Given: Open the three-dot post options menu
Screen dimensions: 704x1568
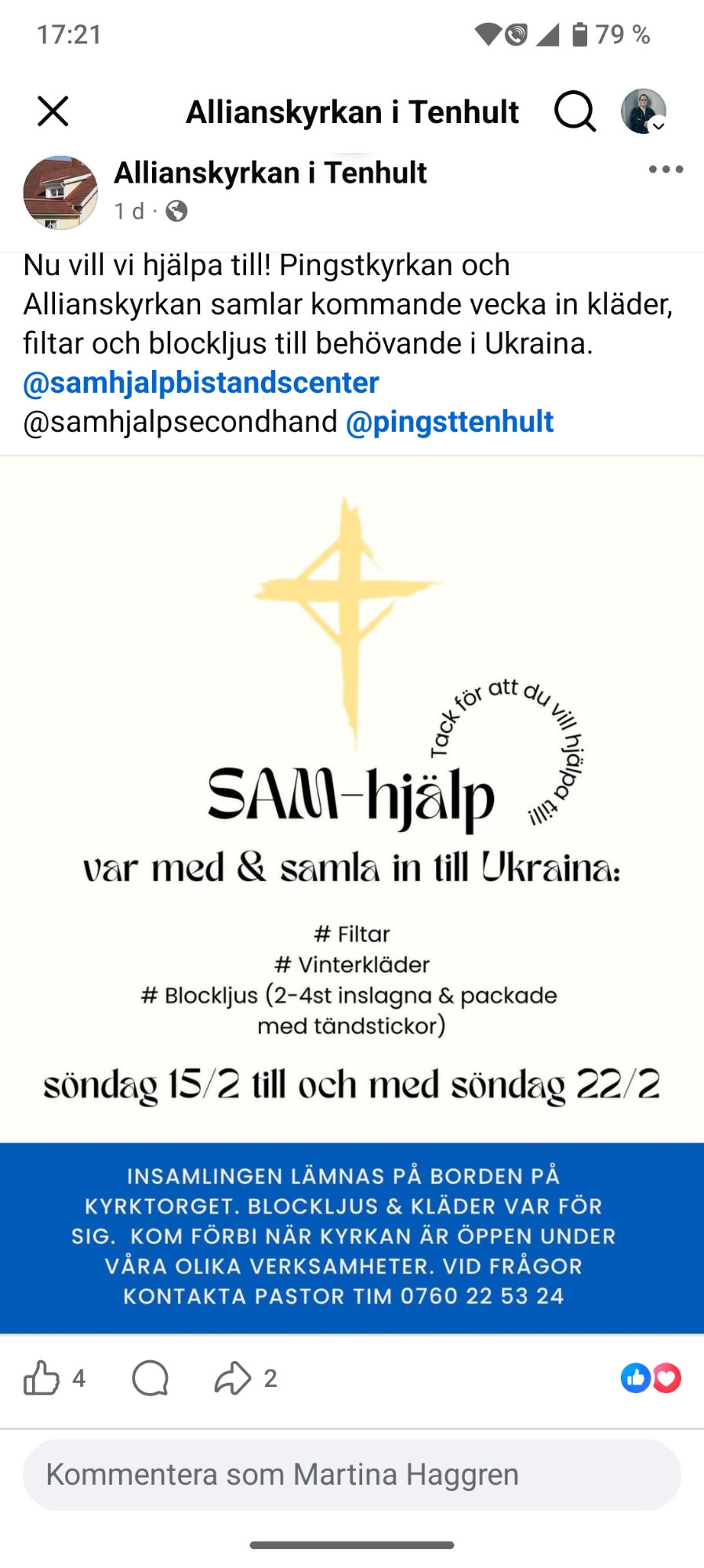Looking at the screenshot, I should point(666,169).
